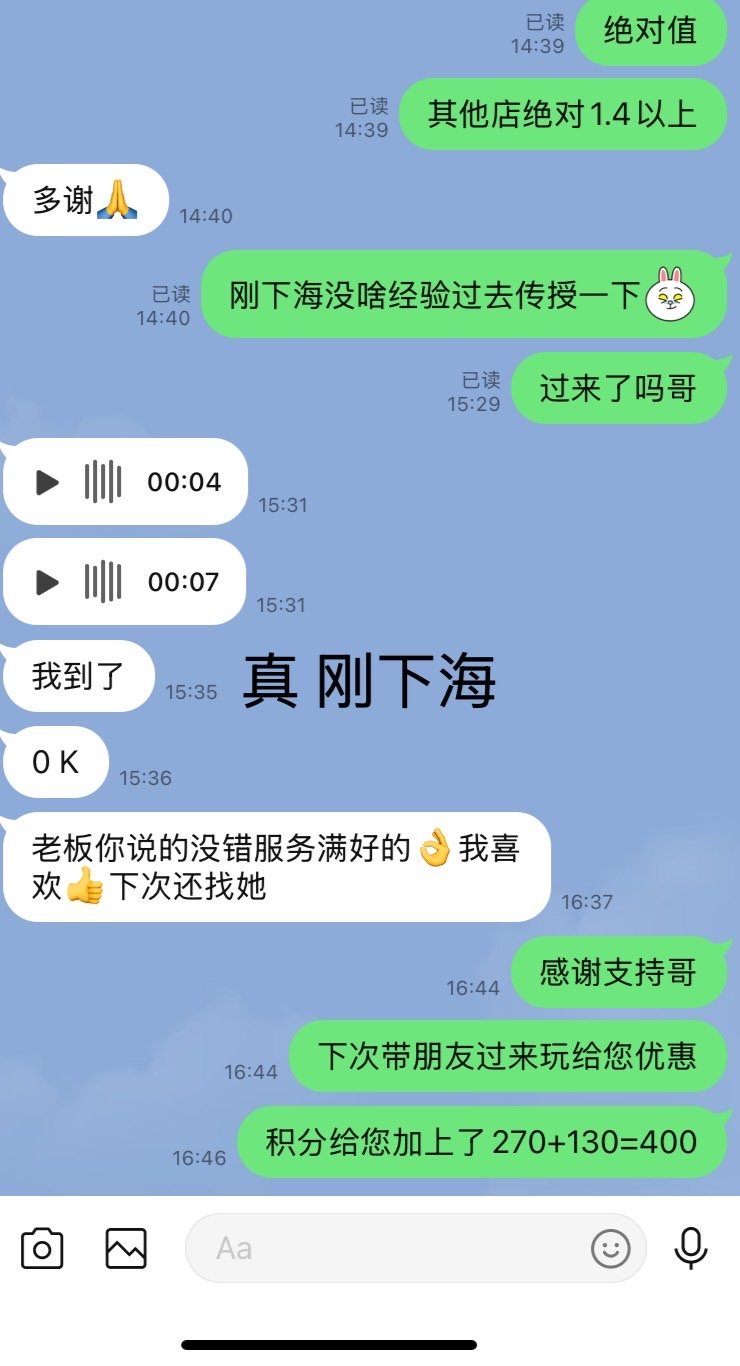Open the photo gallery picker

pos(126,1248)
